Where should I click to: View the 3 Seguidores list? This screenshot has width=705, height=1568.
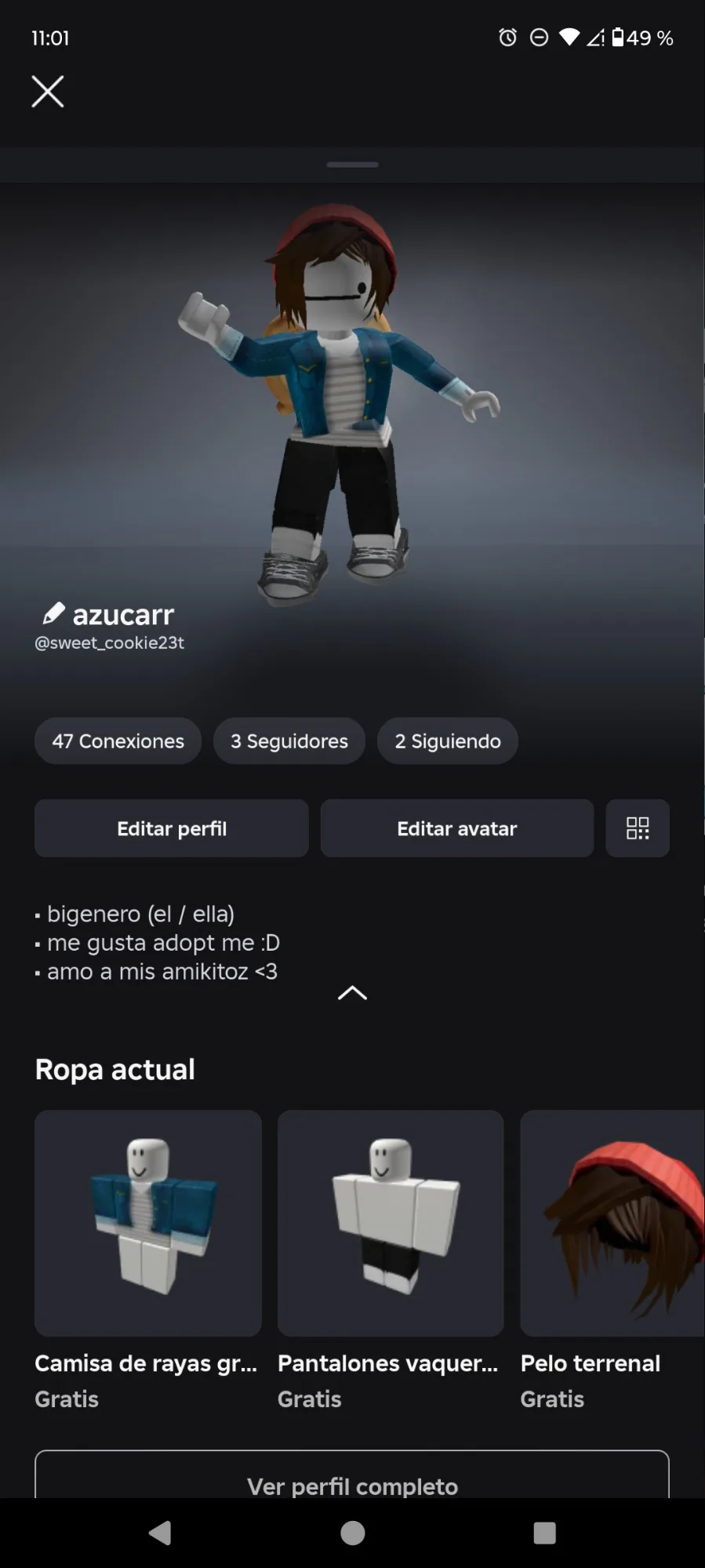pos(289,741)
